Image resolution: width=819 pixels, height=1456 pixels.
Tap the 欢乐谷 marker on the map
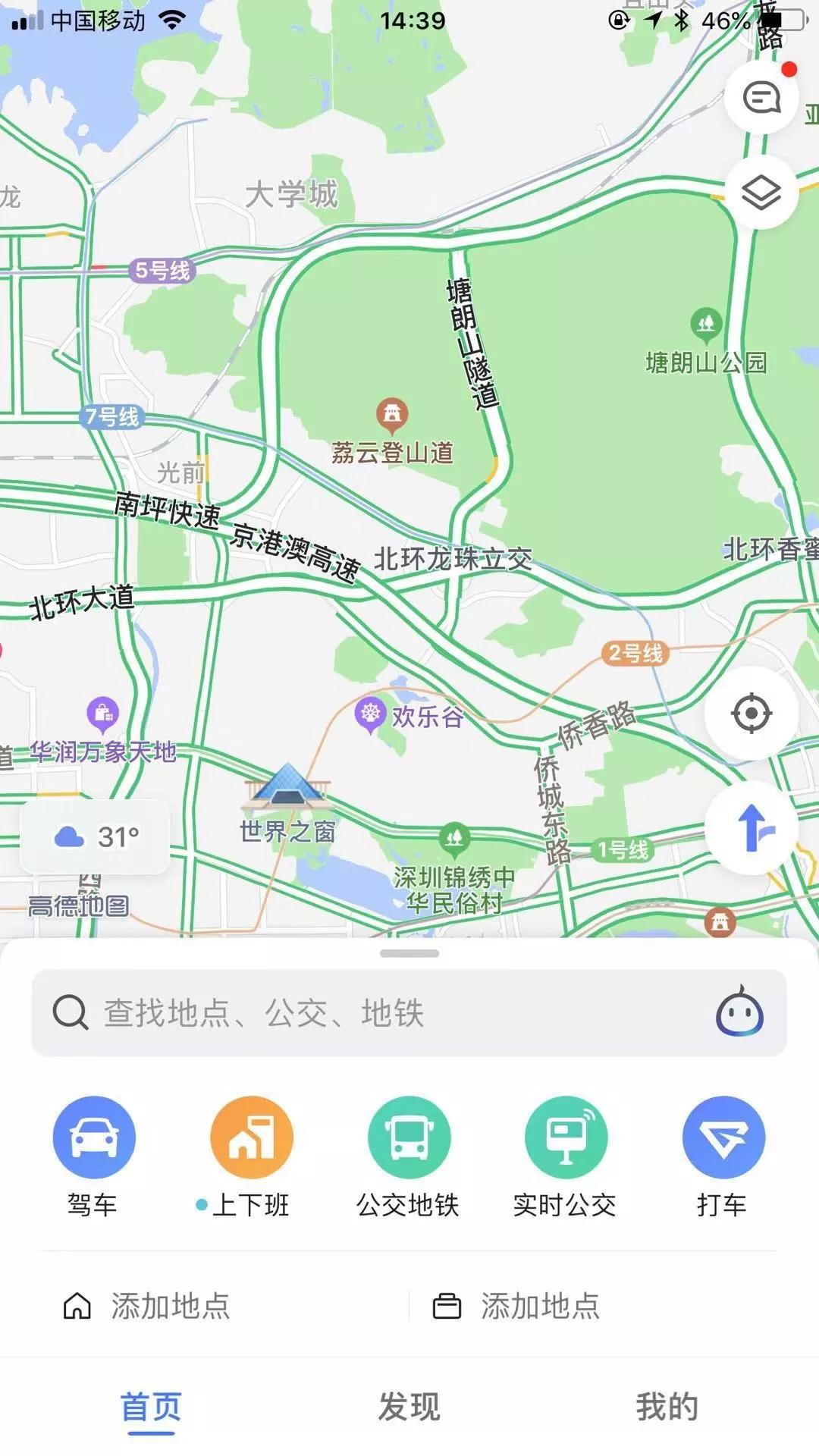pos(371,714)
